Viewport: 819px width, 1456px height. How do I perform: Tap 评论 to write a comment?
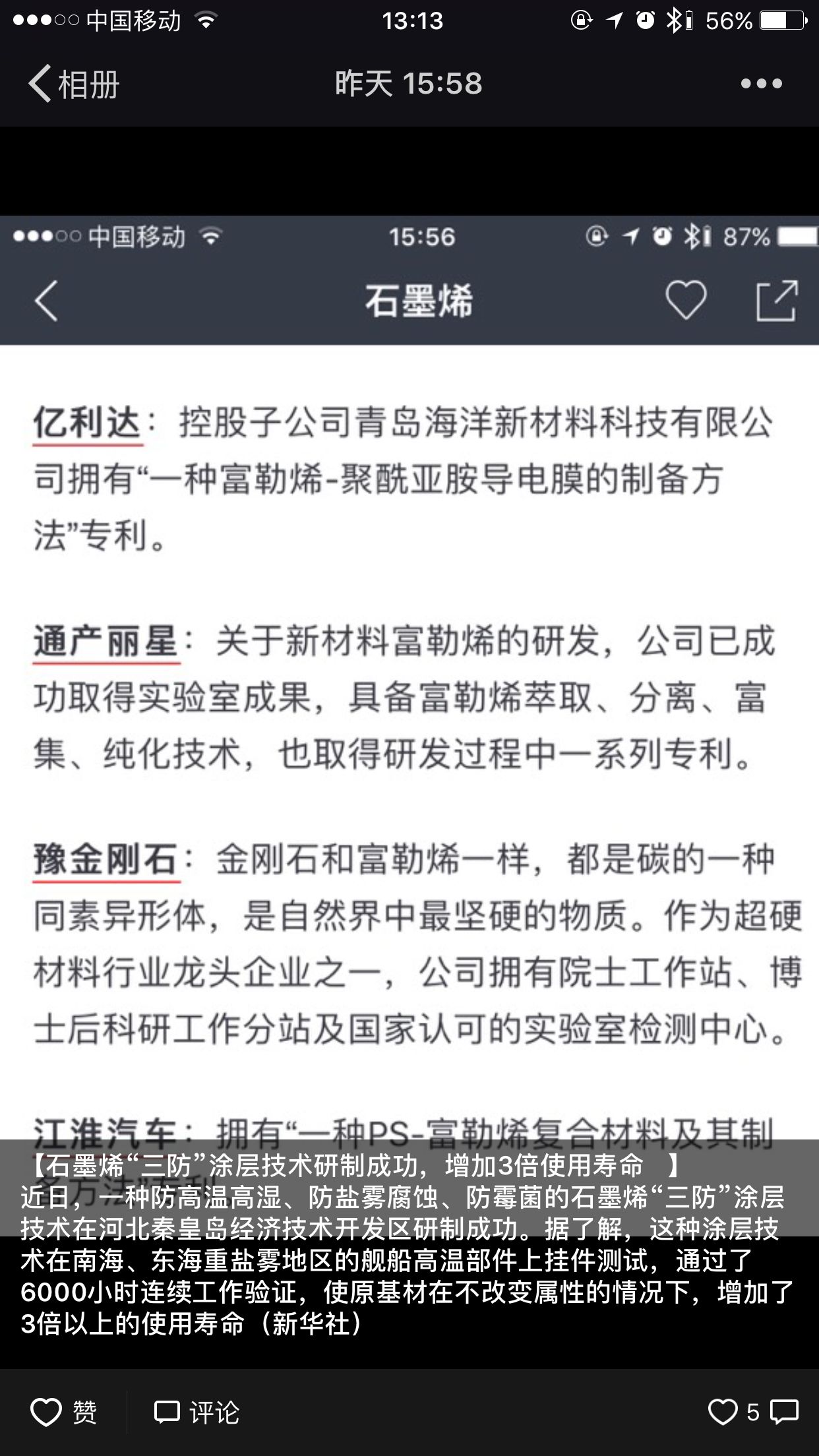pyautogui.click(x=197, y=1412)
